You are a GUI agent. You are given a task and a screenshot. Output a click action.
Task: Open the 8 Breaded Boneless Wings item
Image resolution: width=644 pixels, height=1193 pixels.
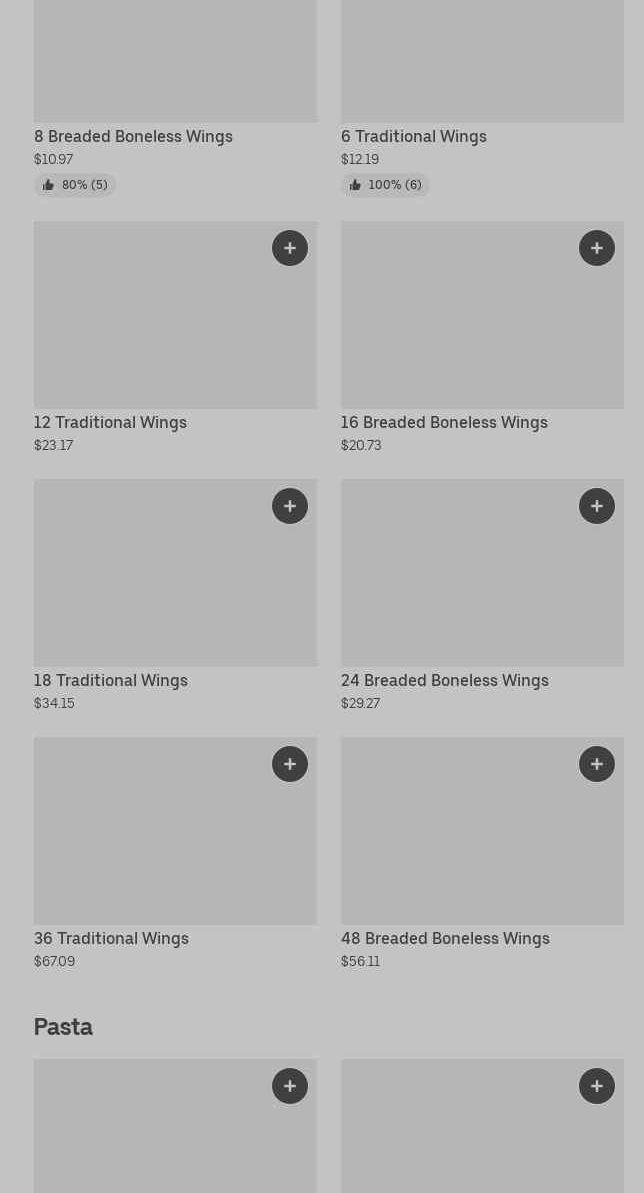(x=133, y=136)
